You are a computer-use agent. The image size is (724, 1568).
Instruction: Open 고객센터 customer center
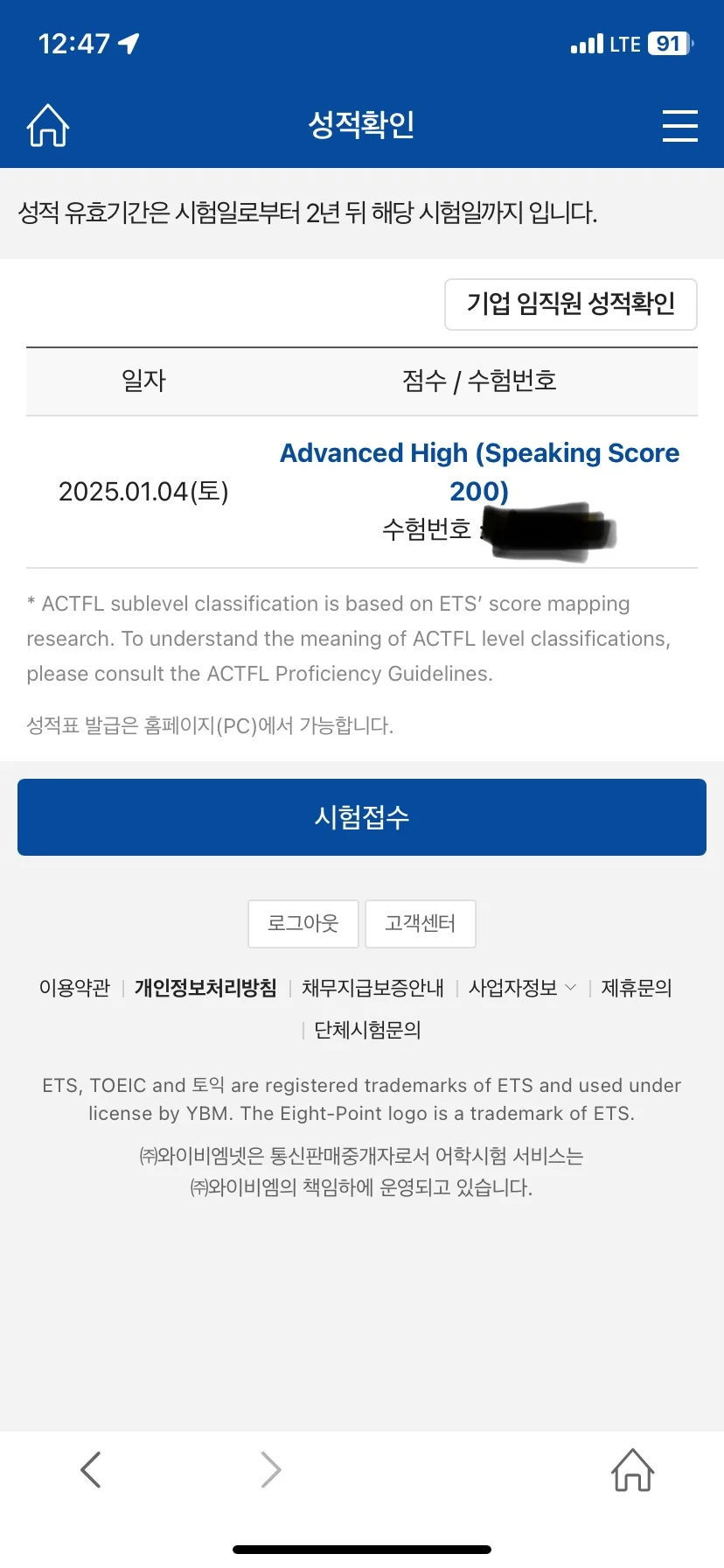click(420, 923)
